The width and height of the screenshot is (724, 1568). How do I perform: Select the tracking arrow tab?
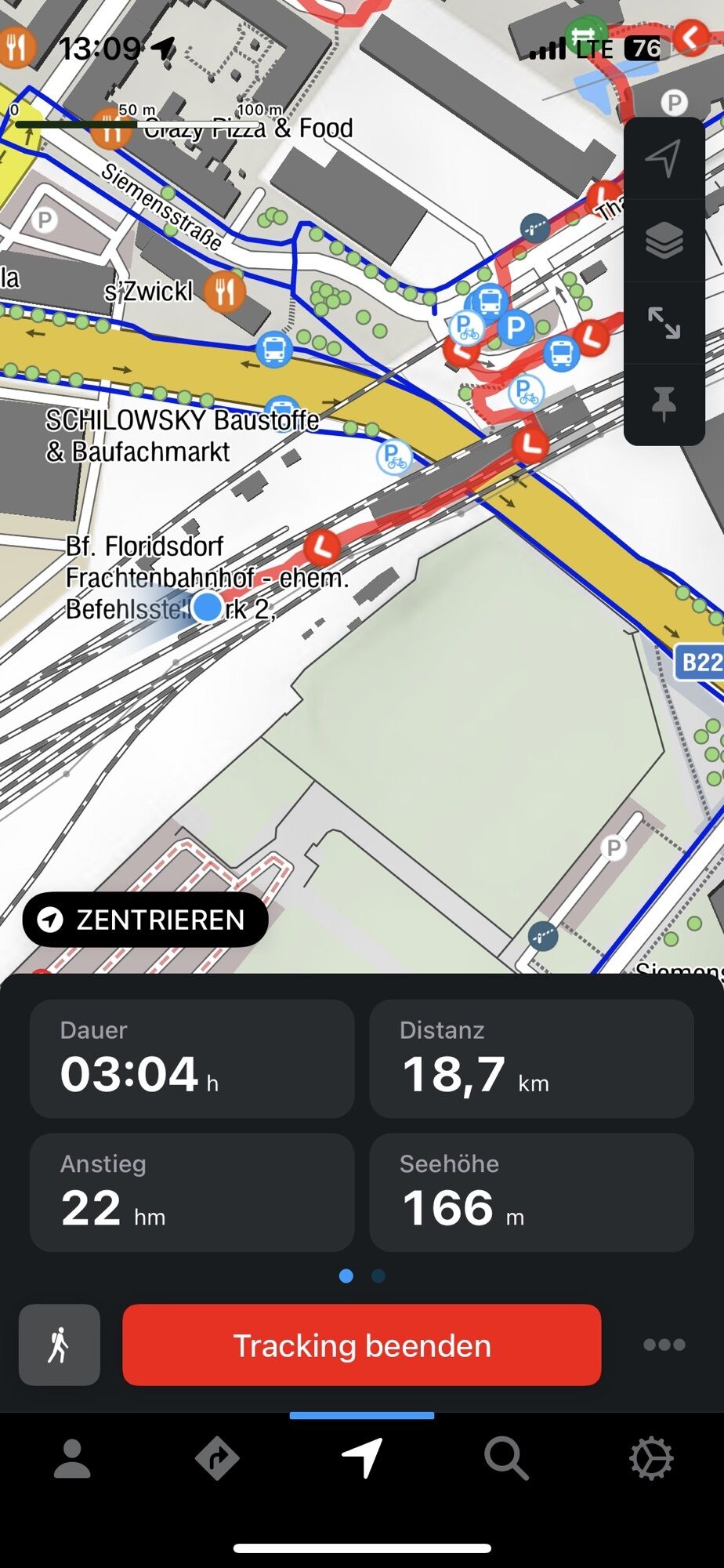click(362, 1459)
